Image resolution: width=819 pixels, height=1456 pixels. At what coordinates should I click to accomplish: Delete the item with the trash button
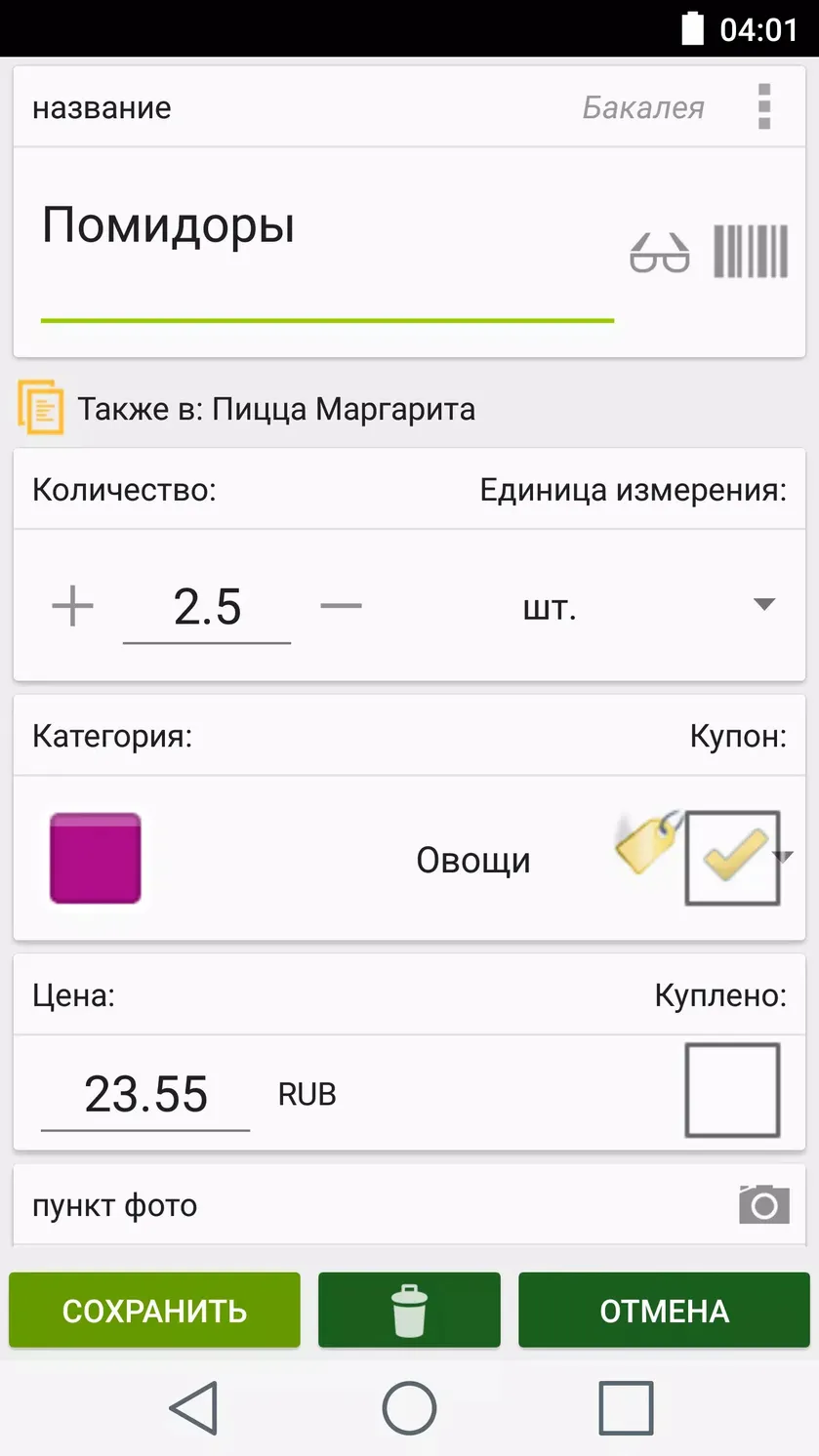tap(409, 1311)
